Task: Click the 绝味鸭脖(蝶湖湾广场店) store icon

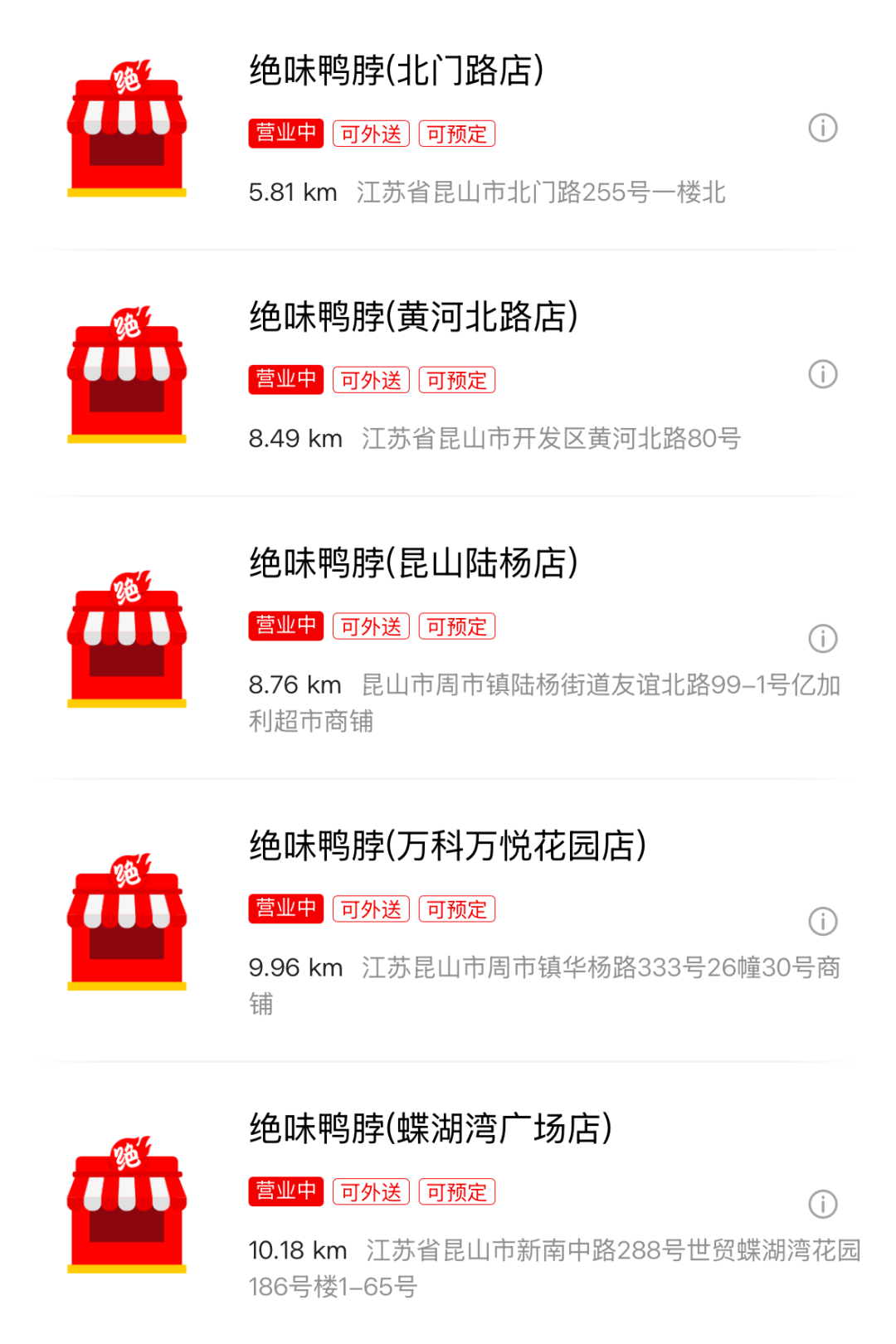Action: point(126,1203)
